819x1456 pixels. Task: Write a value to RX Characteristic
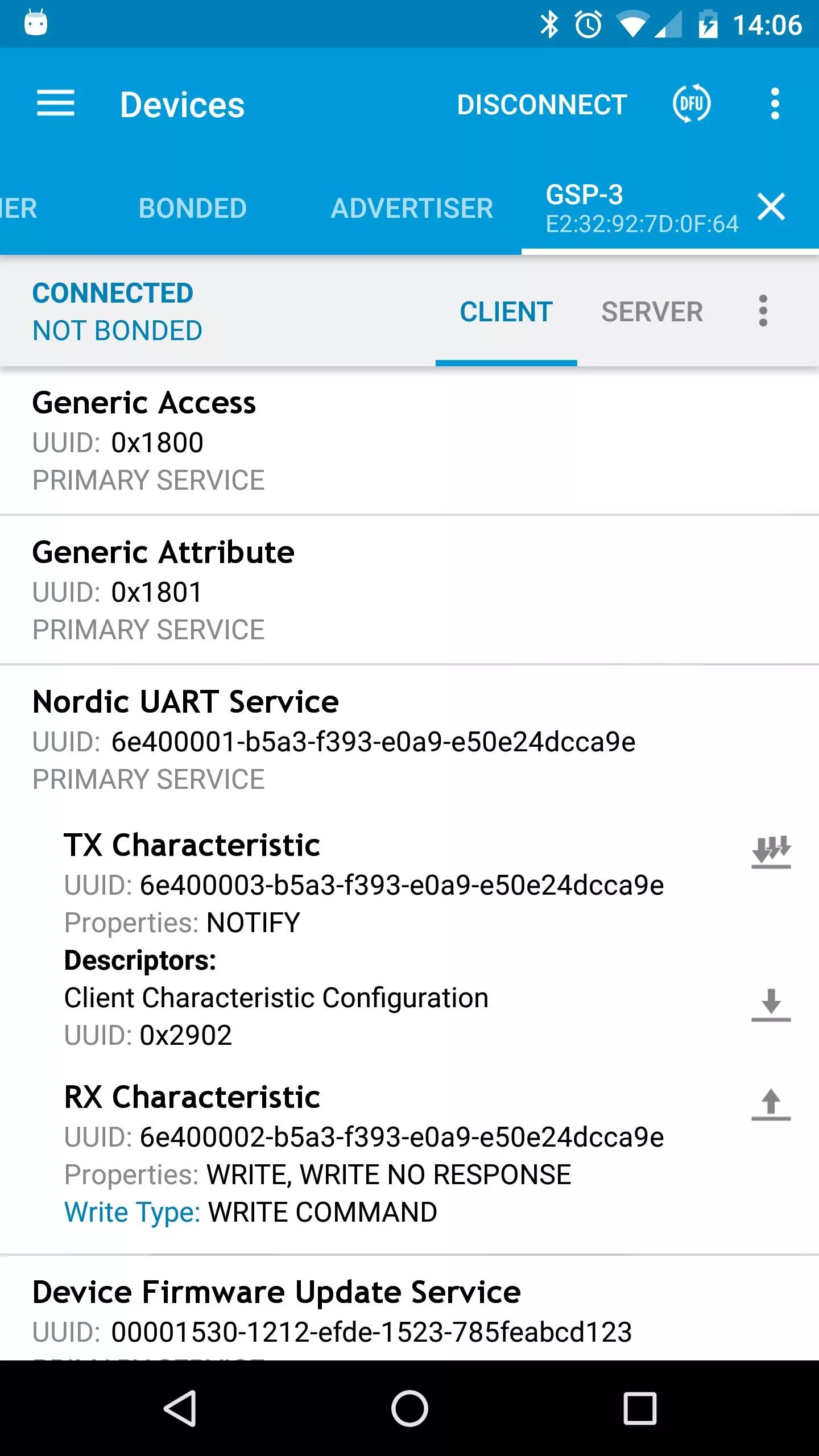[x=771, y=1104]
